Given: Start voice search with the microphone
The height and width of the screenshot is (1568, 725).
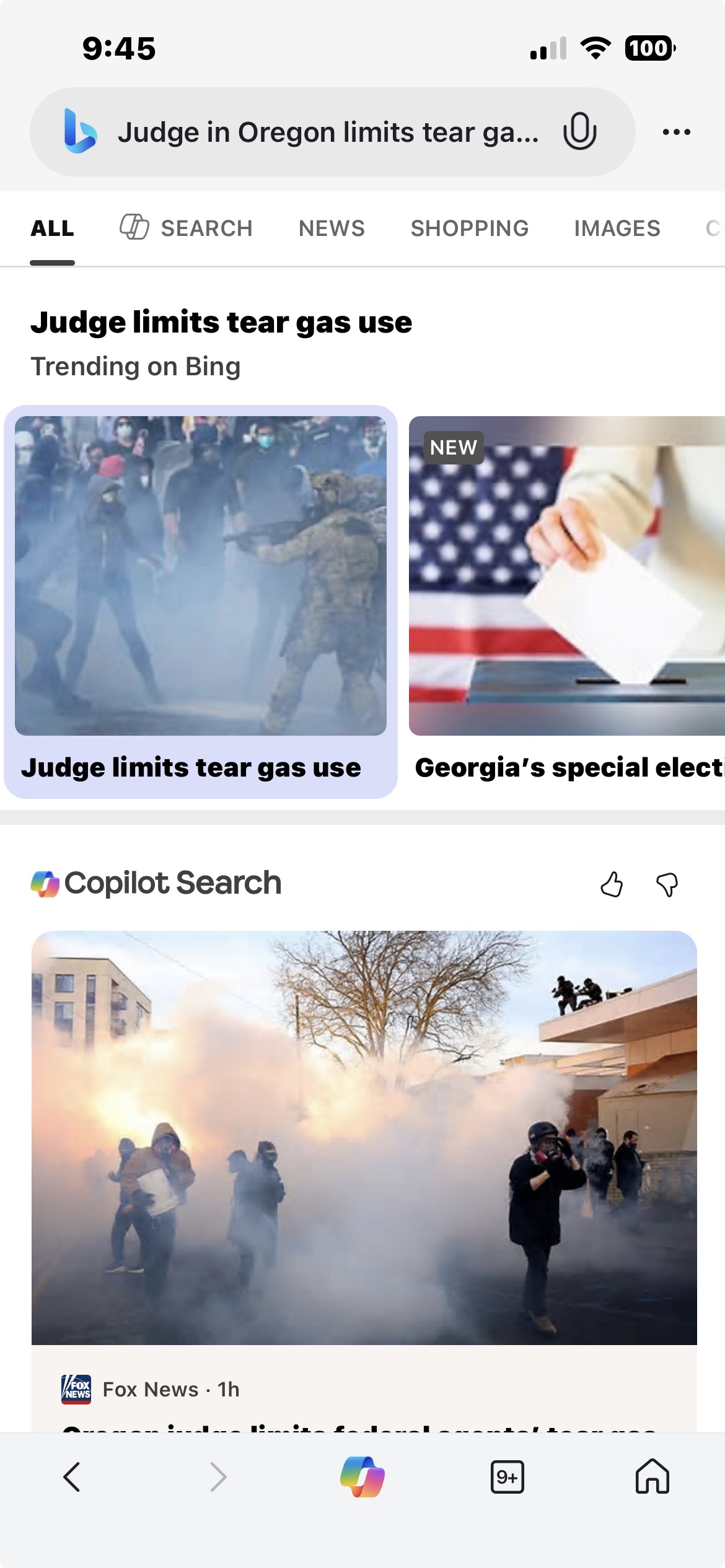Looking at the screenshot, I should [x=579, y=131].
